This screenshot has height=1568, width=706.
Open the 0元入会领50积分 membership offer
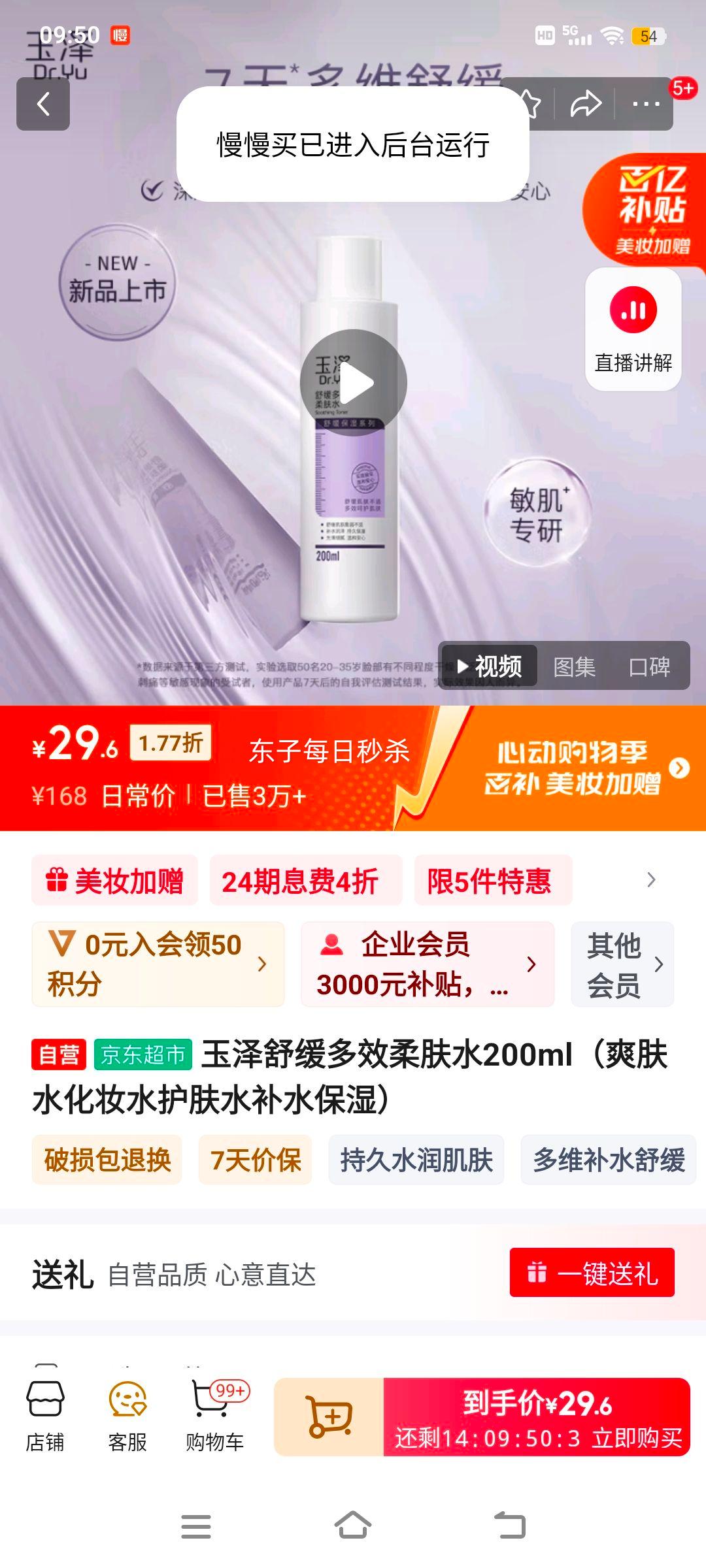[x=158, y=964]
